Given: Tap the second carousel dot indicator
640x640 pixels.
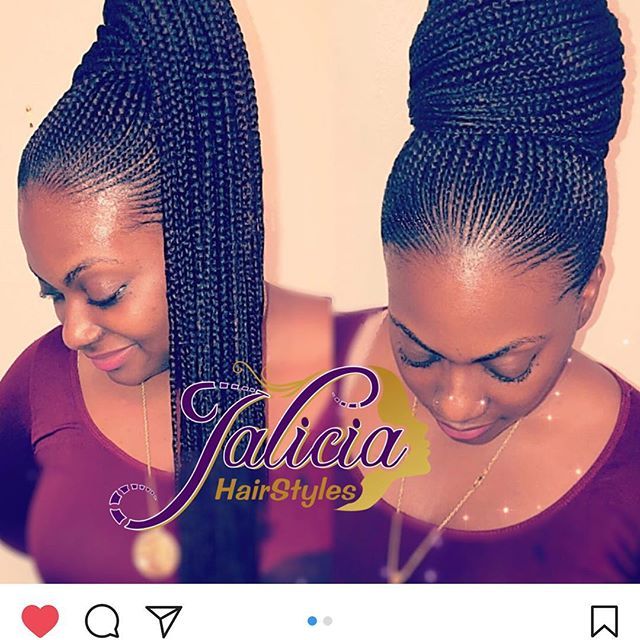Looking at the screenshot, I should coord(327,620).
